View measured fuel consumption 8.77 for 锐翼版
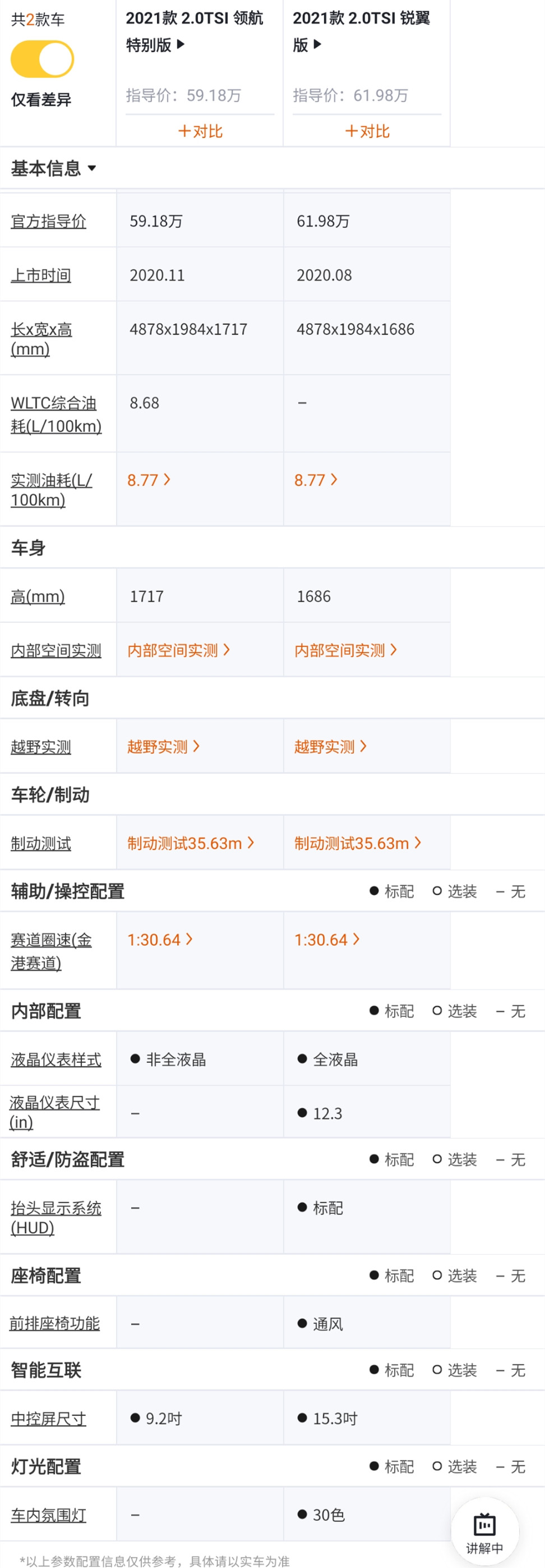This screenshot has height=1568, width=545. (316, 480)
